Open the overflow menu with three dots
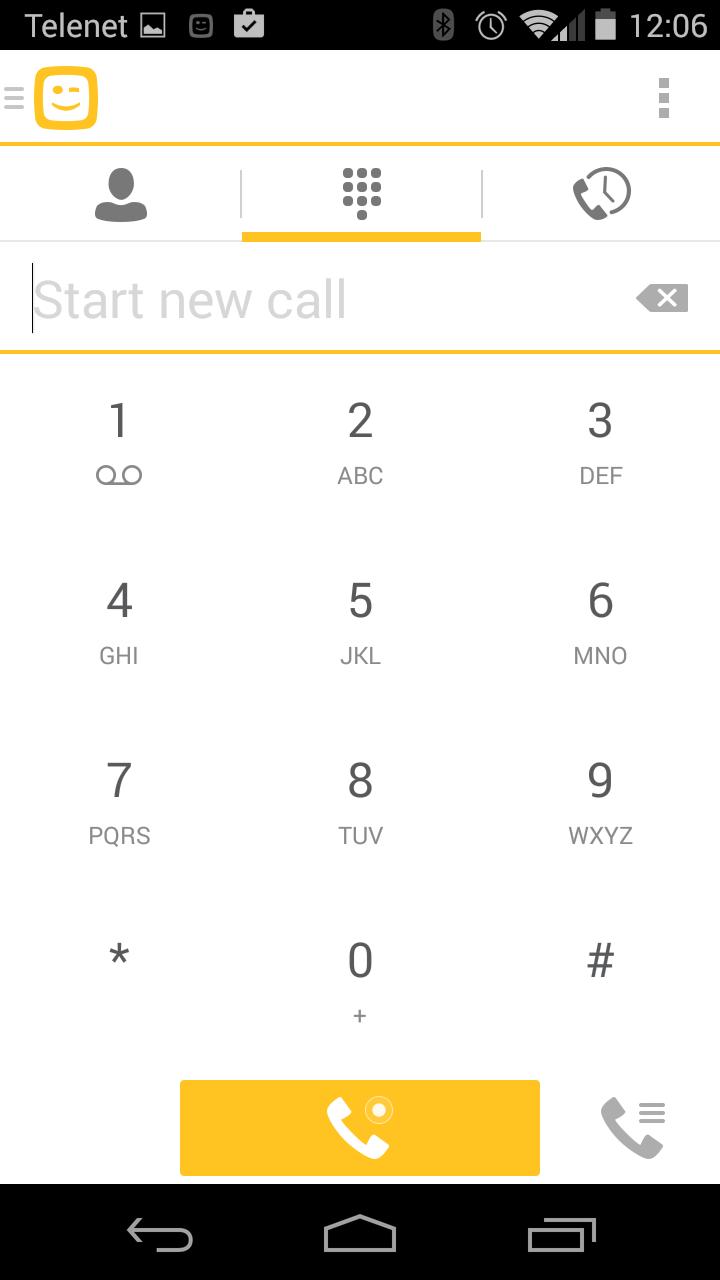Screen dimensions: 720x1280 (x=664, y=97)
